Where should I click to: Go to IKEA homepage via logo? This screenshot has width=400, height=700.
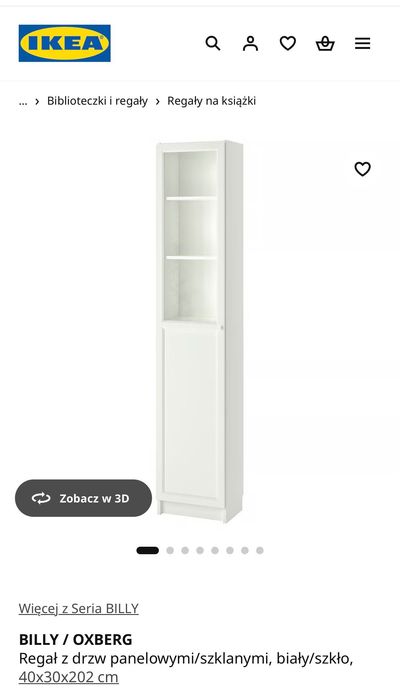tap(65, 43)
